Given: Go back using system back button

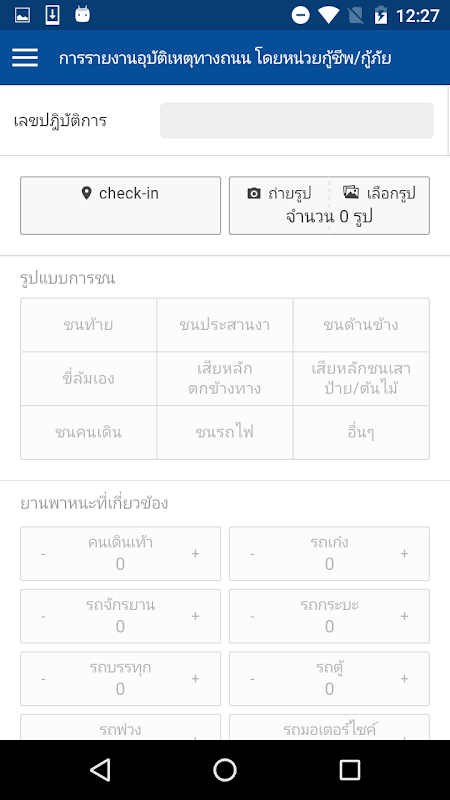Looking at the screenshot, I should click(x=100, y=769).
